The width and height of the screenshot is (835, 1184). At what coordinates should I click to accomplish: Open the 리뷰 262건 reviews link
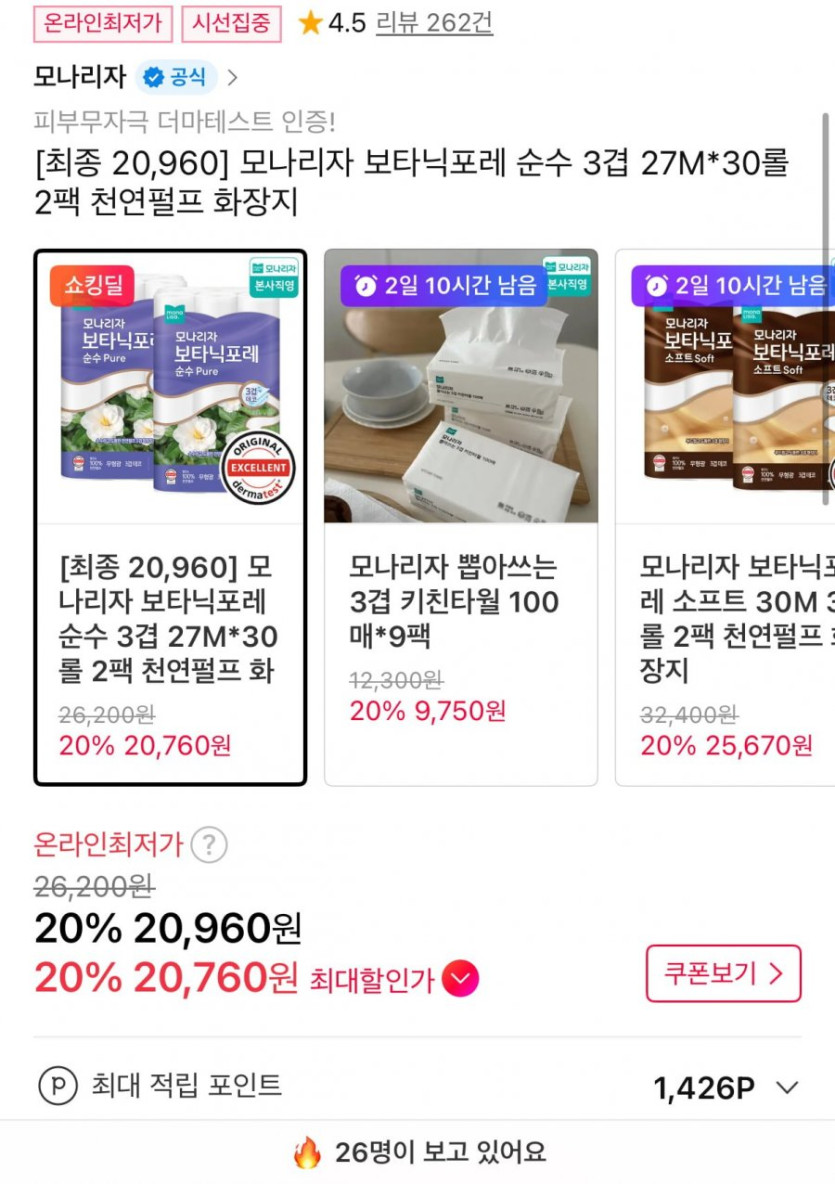[x=434, y=24]
